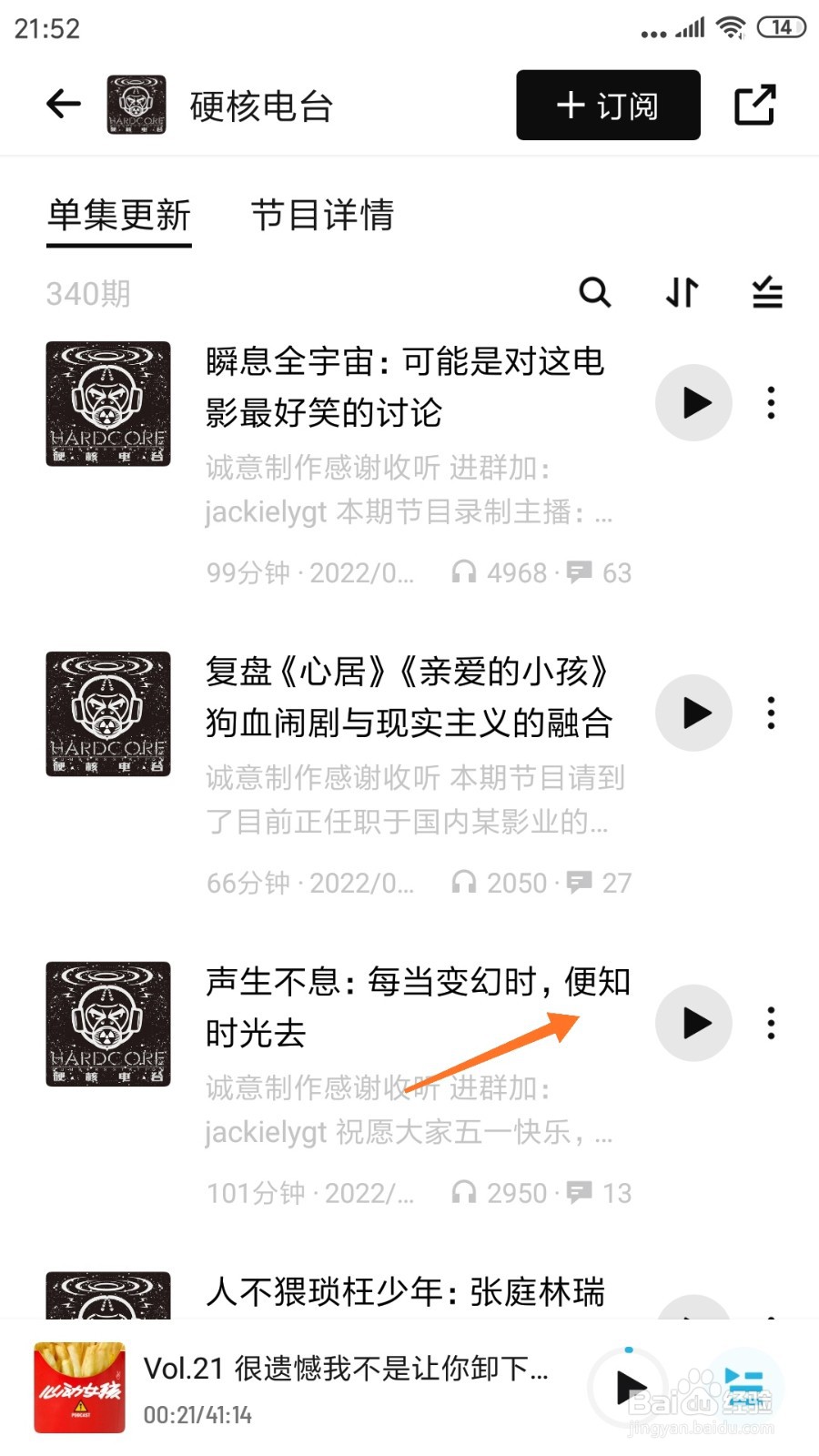Switch to the 节目详情 tab
This screenshot has width=819, height=1456.
[x=322, y=216]
